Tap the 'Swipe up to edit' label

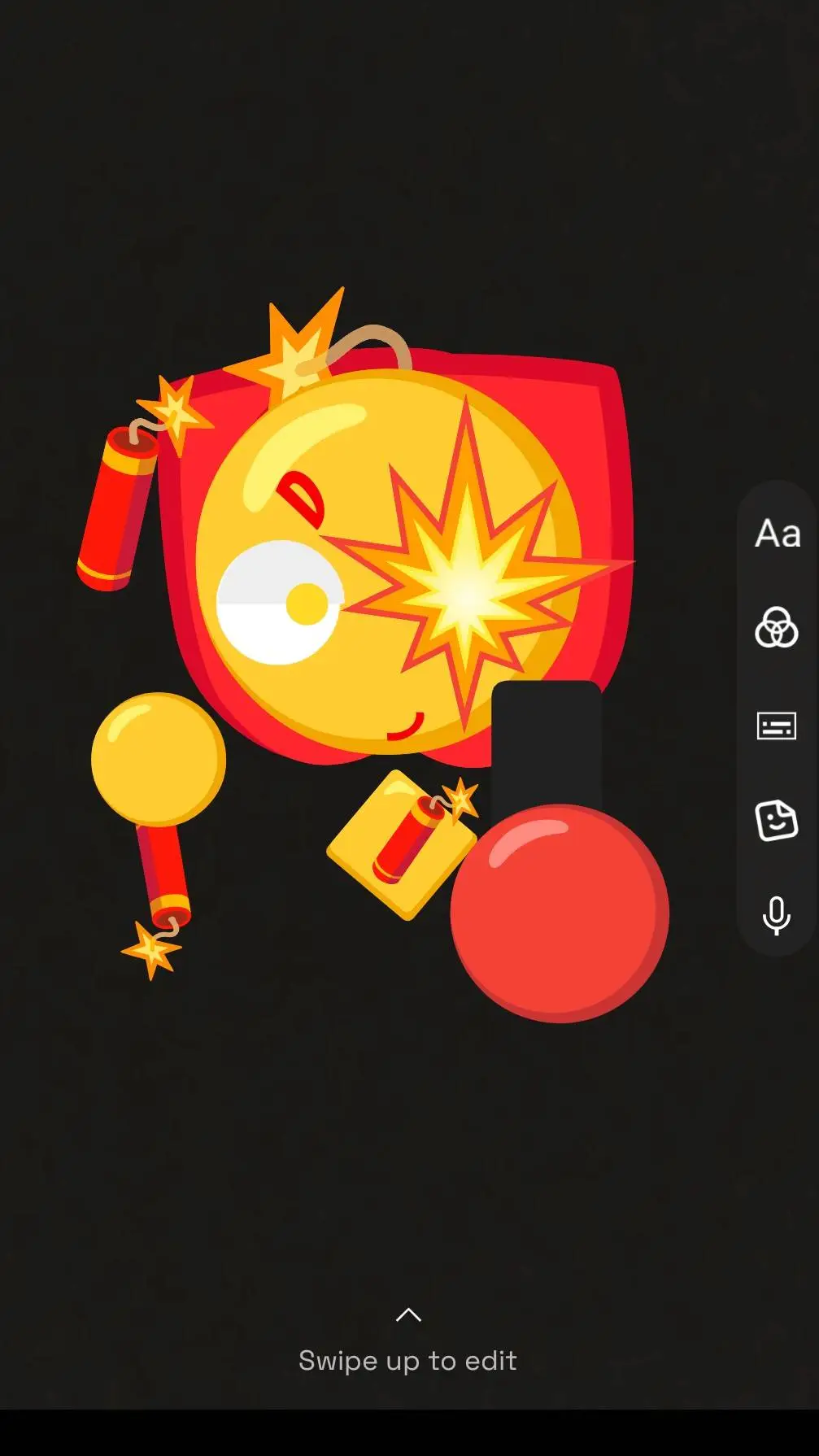(408, 1360)
